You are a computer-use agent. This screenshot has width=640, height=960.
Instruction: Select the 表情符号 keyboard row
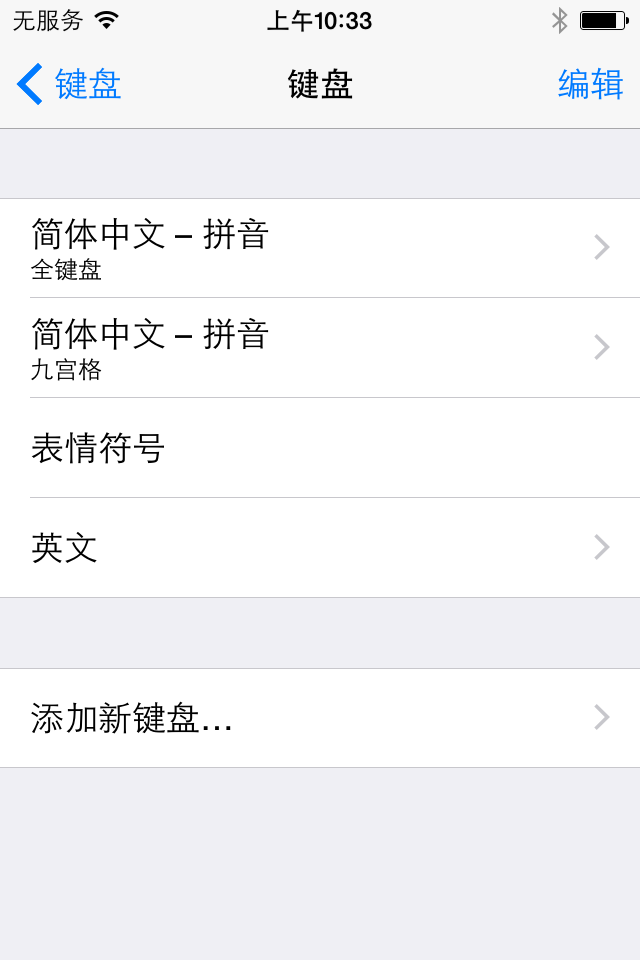coord(320,448)
